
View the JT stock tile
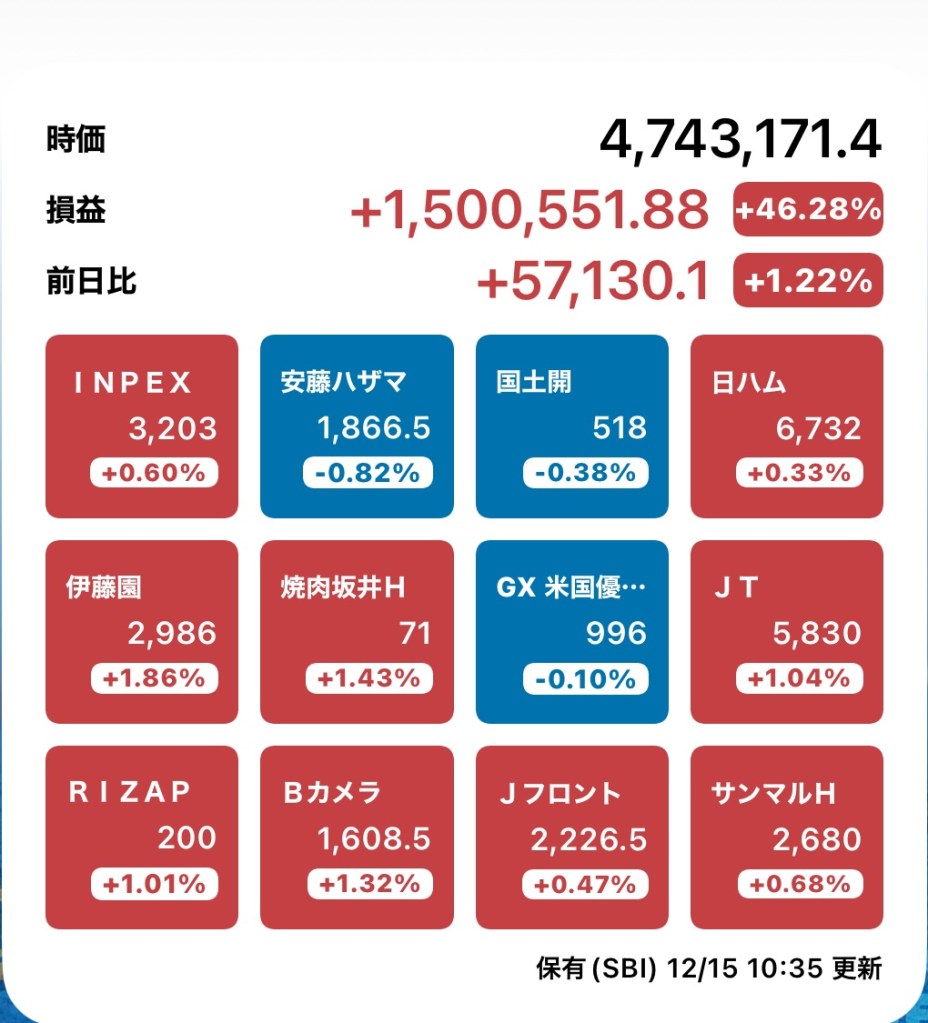click(787, 632)
